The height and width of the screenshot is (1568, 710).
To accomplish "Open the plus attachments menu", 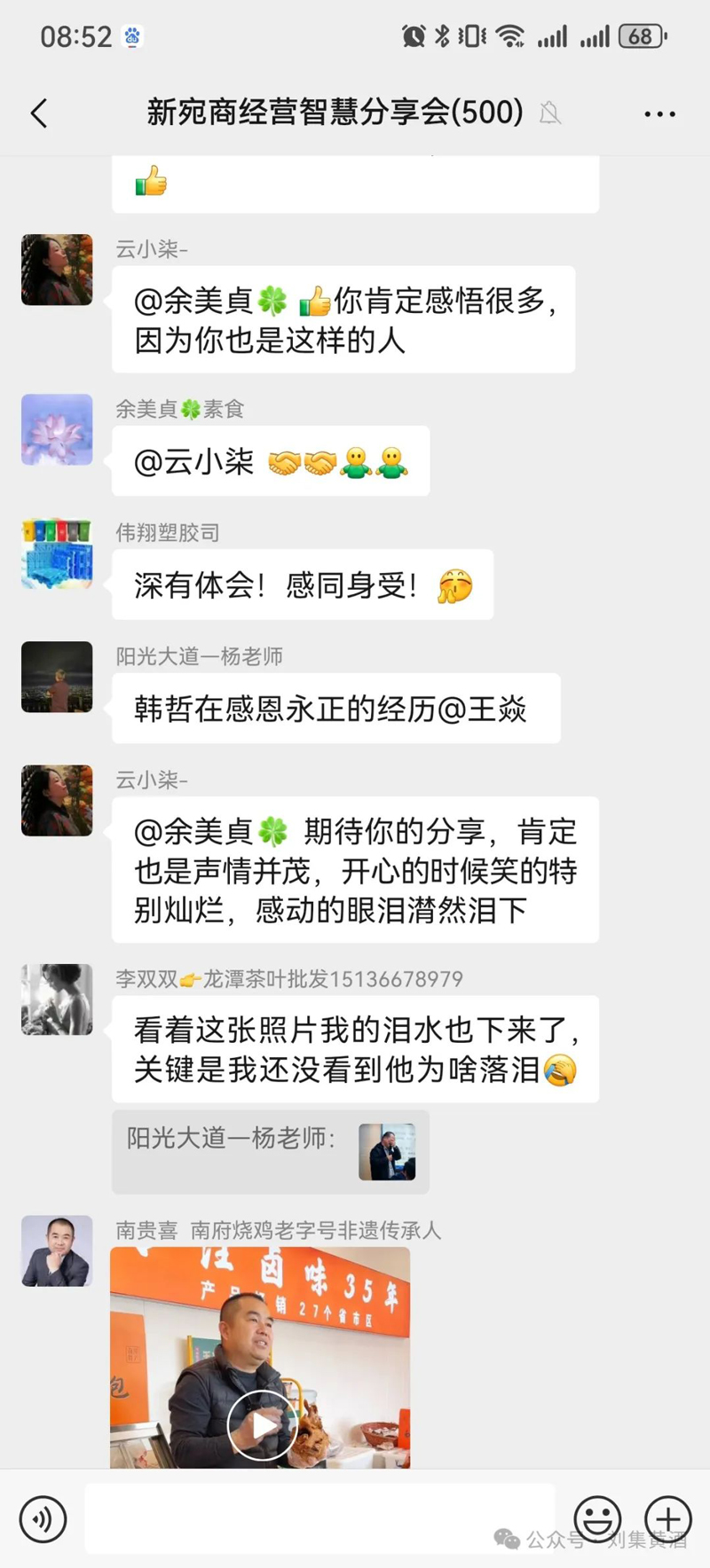I will tap(667, 1517).
